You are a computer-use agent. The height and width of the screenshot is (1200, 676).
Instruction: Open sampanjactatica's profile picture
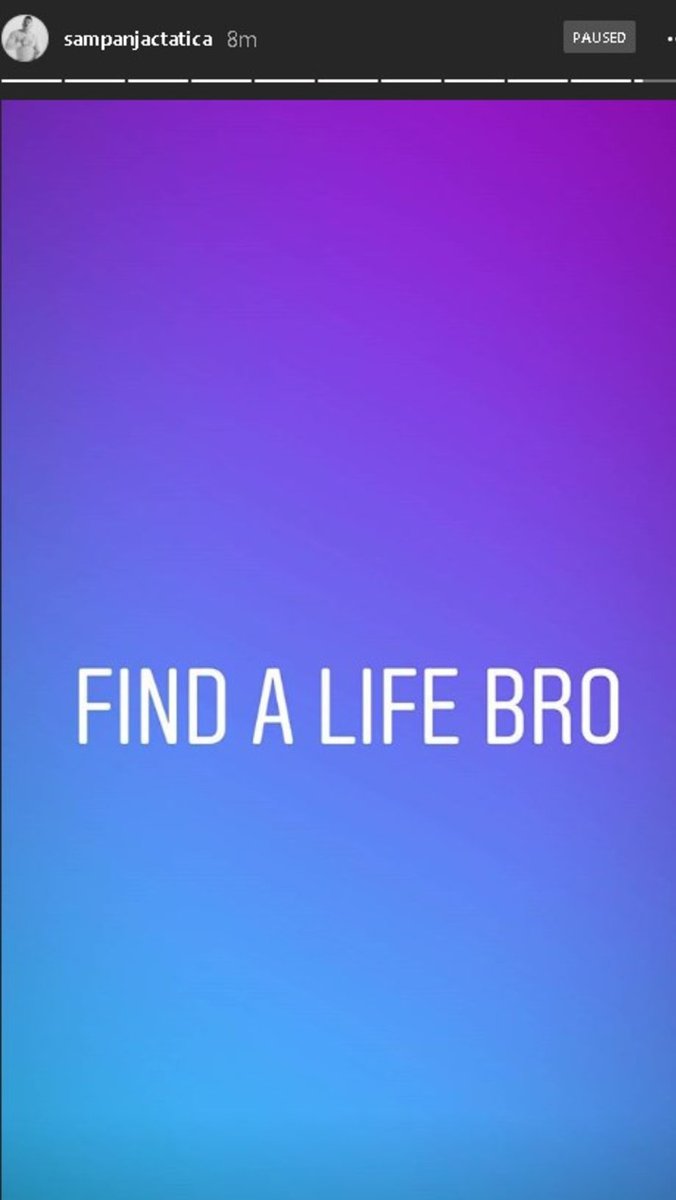(25, 38)
